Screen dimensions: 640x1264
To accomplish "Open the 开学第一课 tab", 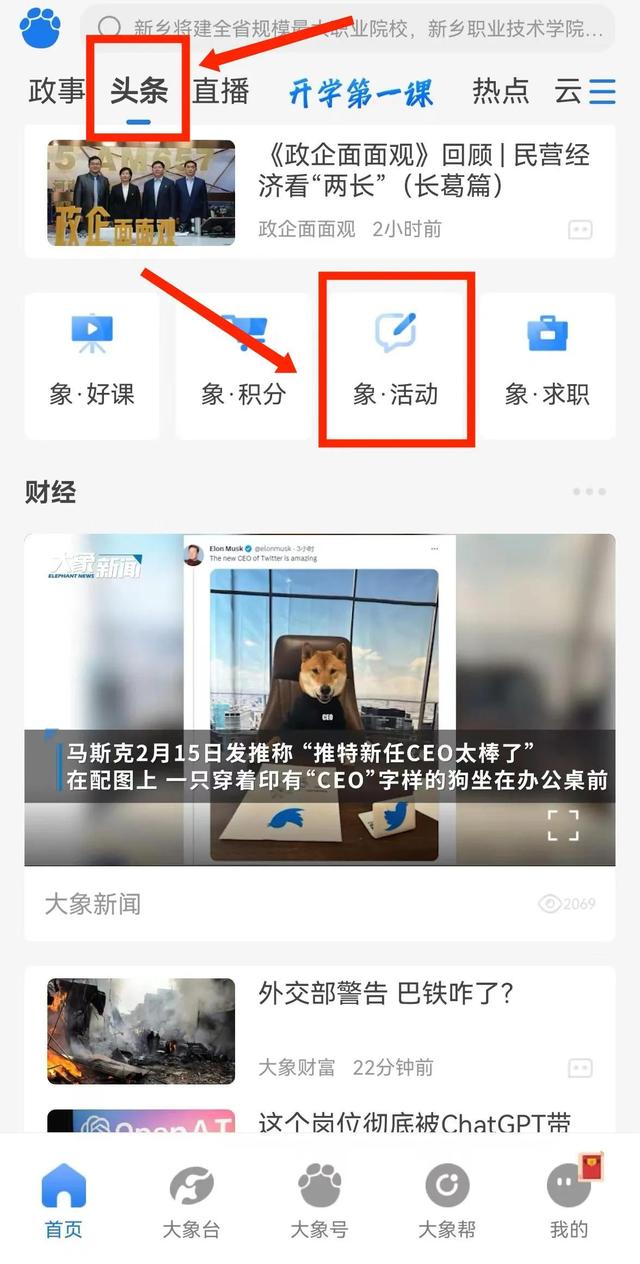I will click(x=360, y=93).
